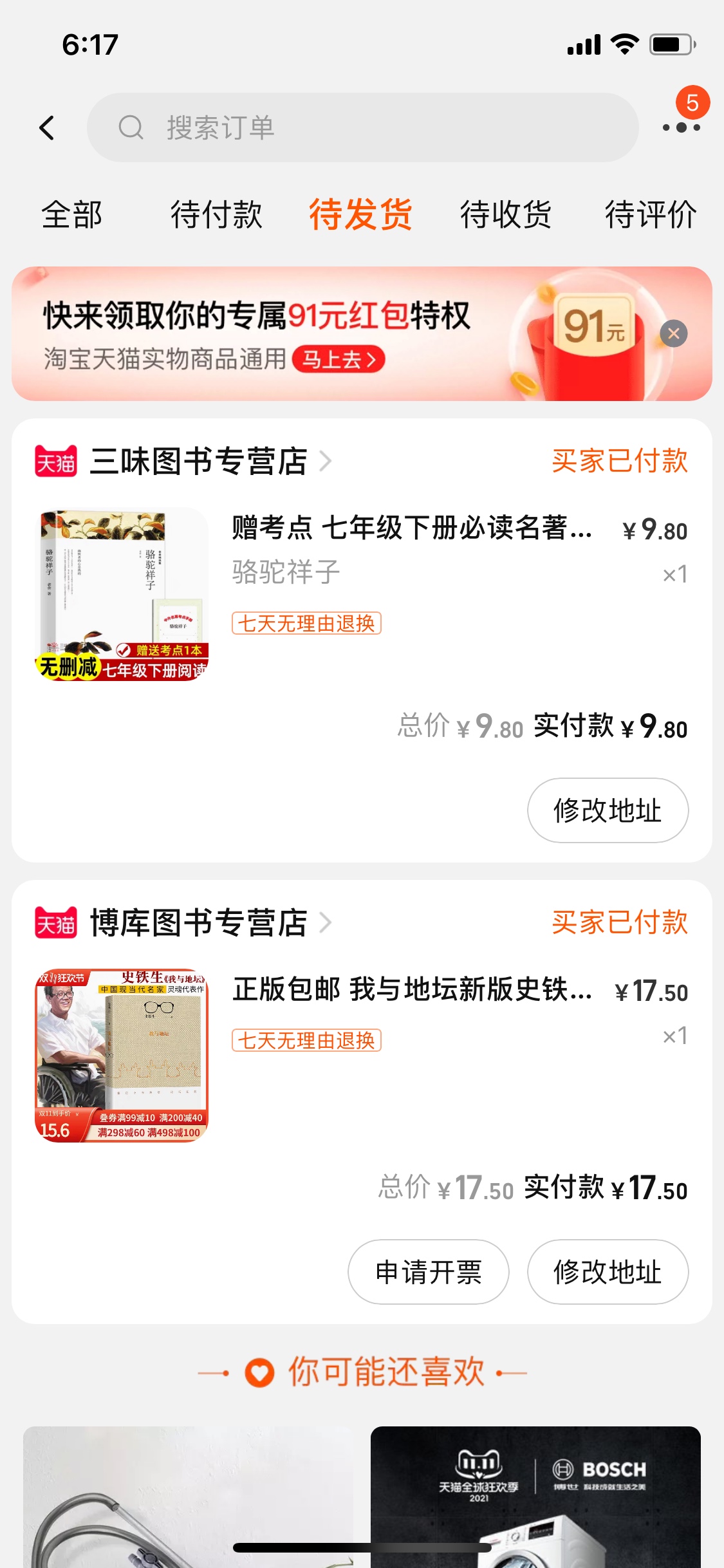Screen dimensions: 724x1568
Task: Tap 马上去 on the red packet banner
Action: click(339, 359)
